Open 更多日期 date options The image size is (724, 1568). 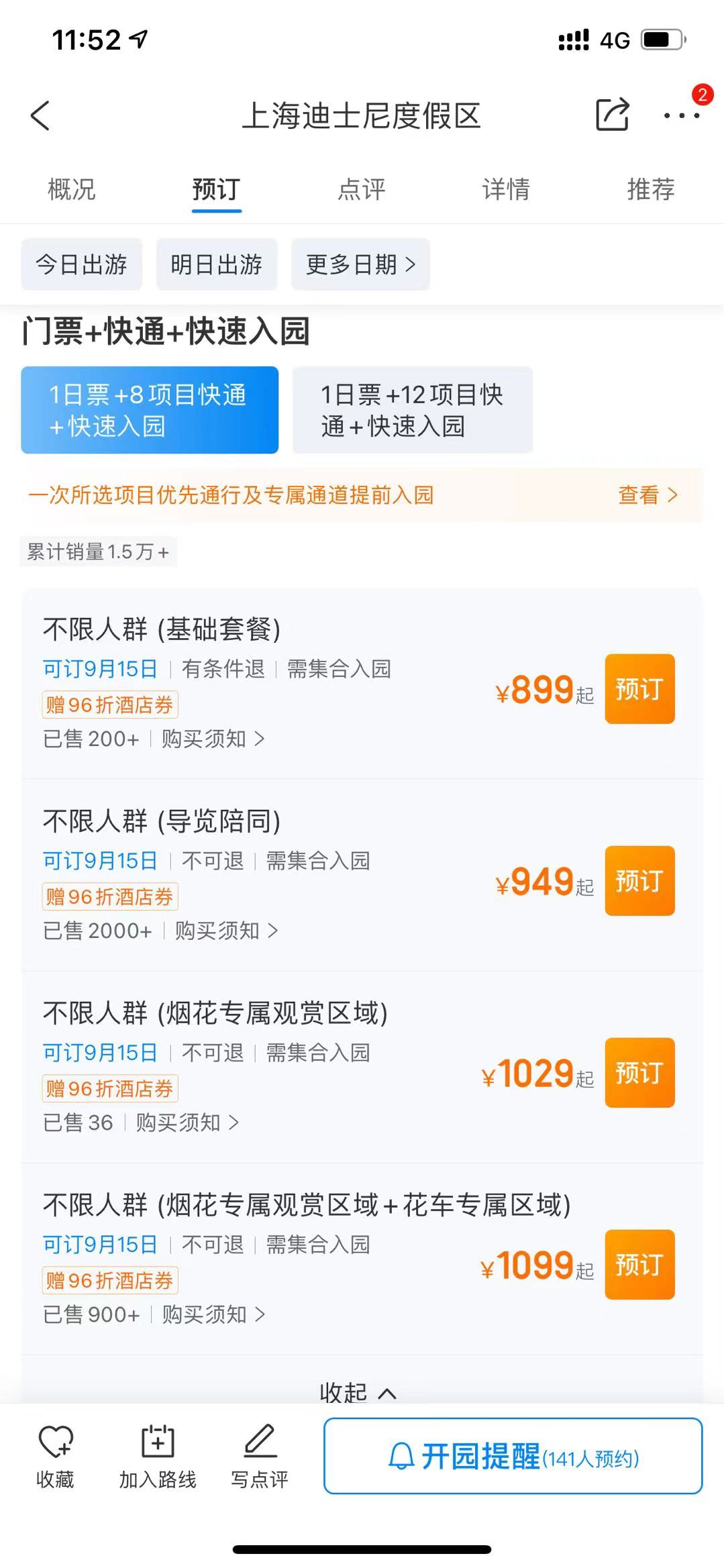360,264
